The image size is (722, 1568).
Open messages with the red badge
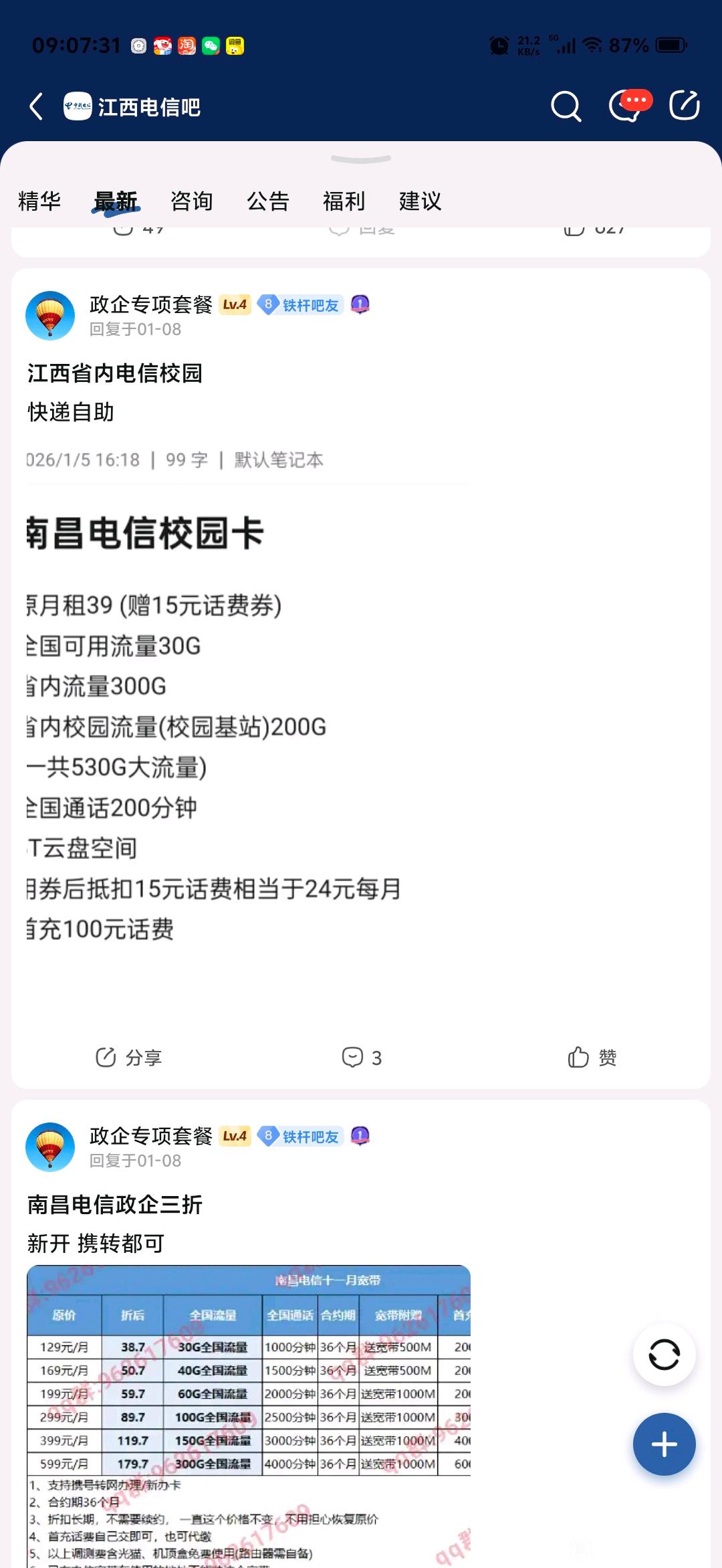point(627,106)
